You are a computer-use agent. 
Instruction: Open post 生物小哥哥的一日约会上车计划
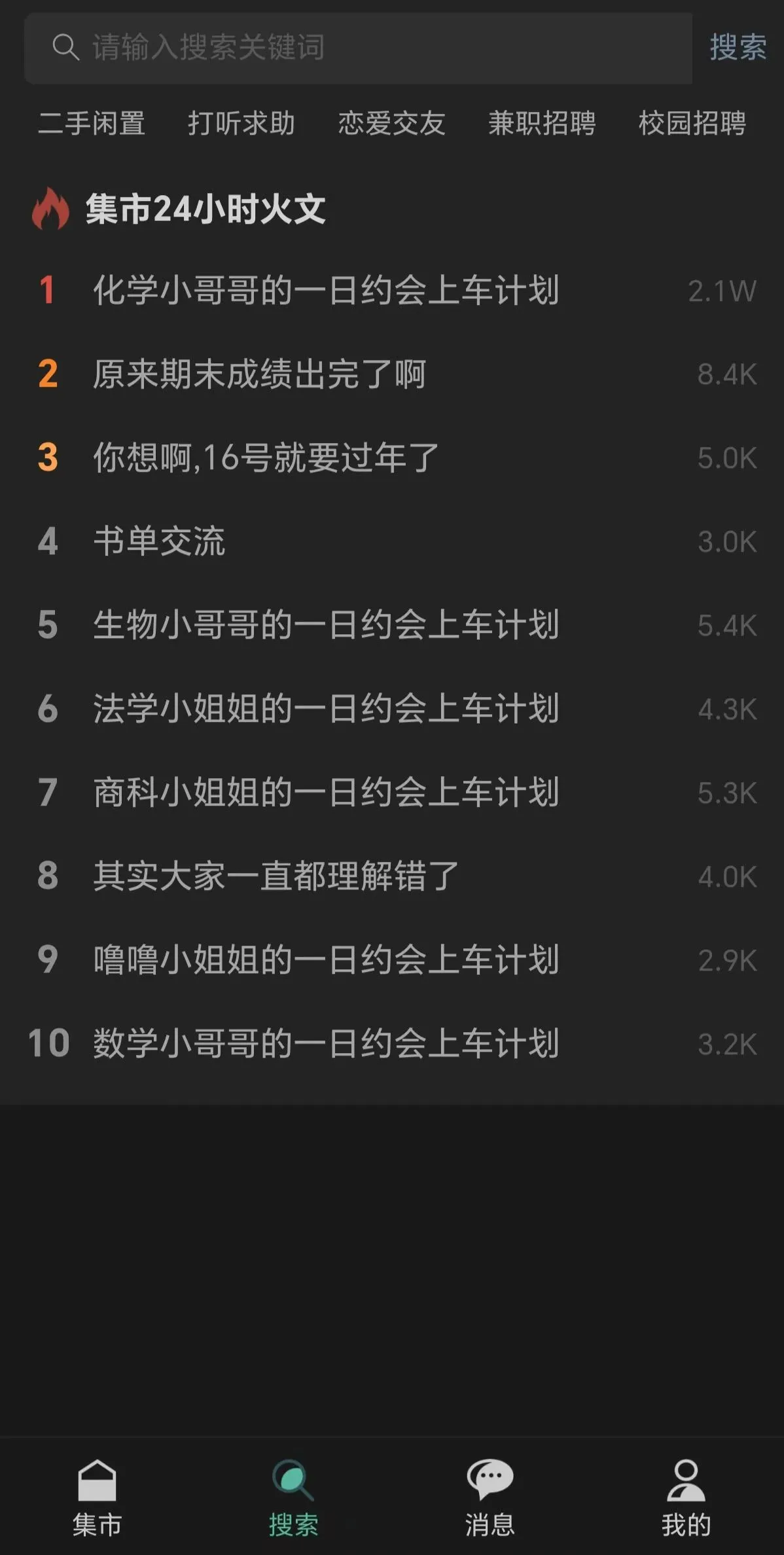(326, 625)
